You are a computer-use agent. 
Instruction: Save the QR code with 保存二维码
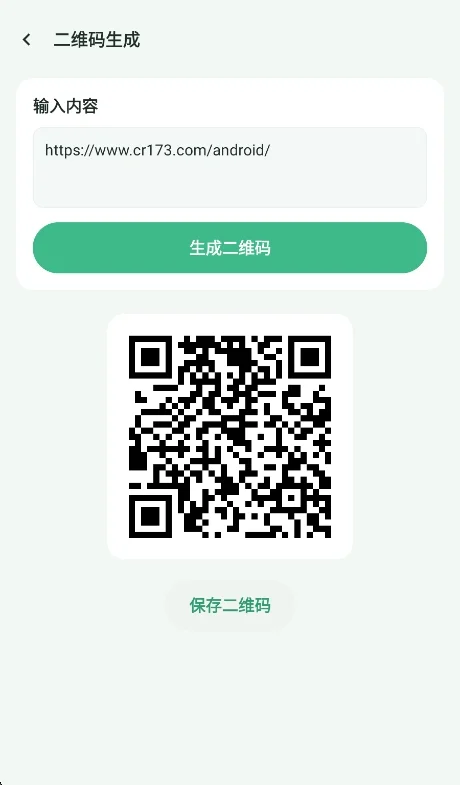230,605
